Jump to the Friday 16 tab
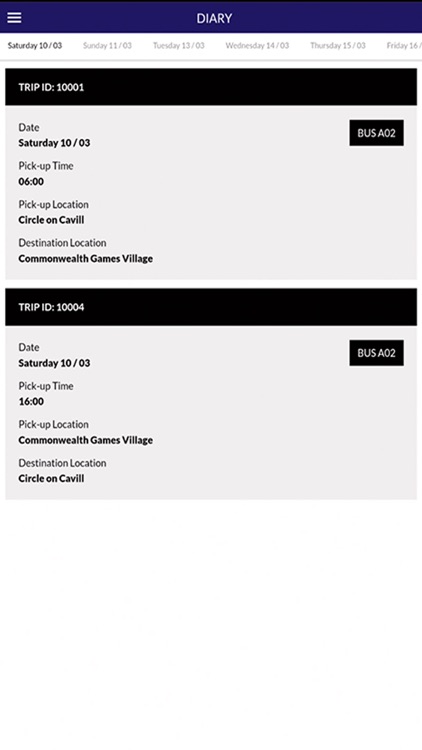422x750 pixels. (404, 46)
